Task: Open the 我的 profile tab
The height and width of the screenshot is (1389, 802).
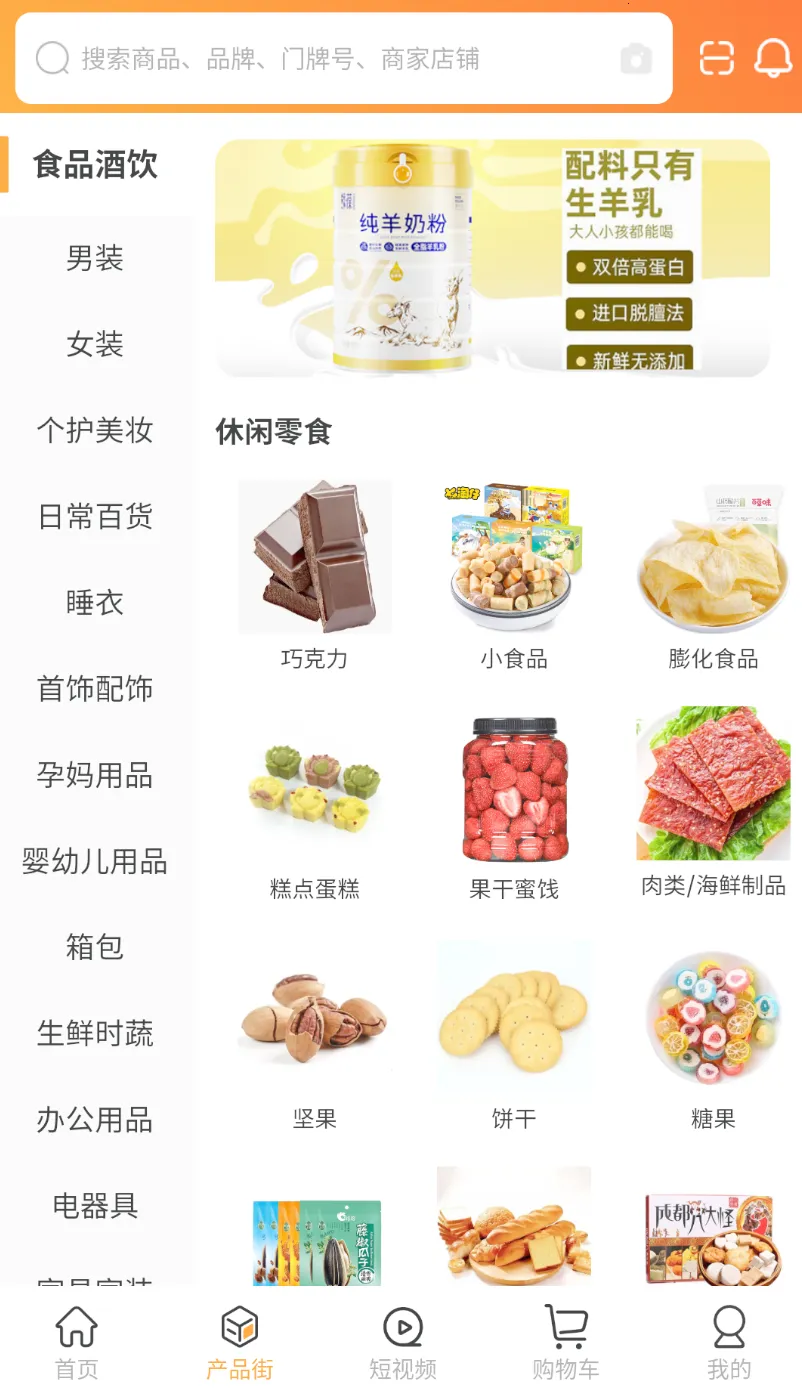Action: (x=729, y=1342)
